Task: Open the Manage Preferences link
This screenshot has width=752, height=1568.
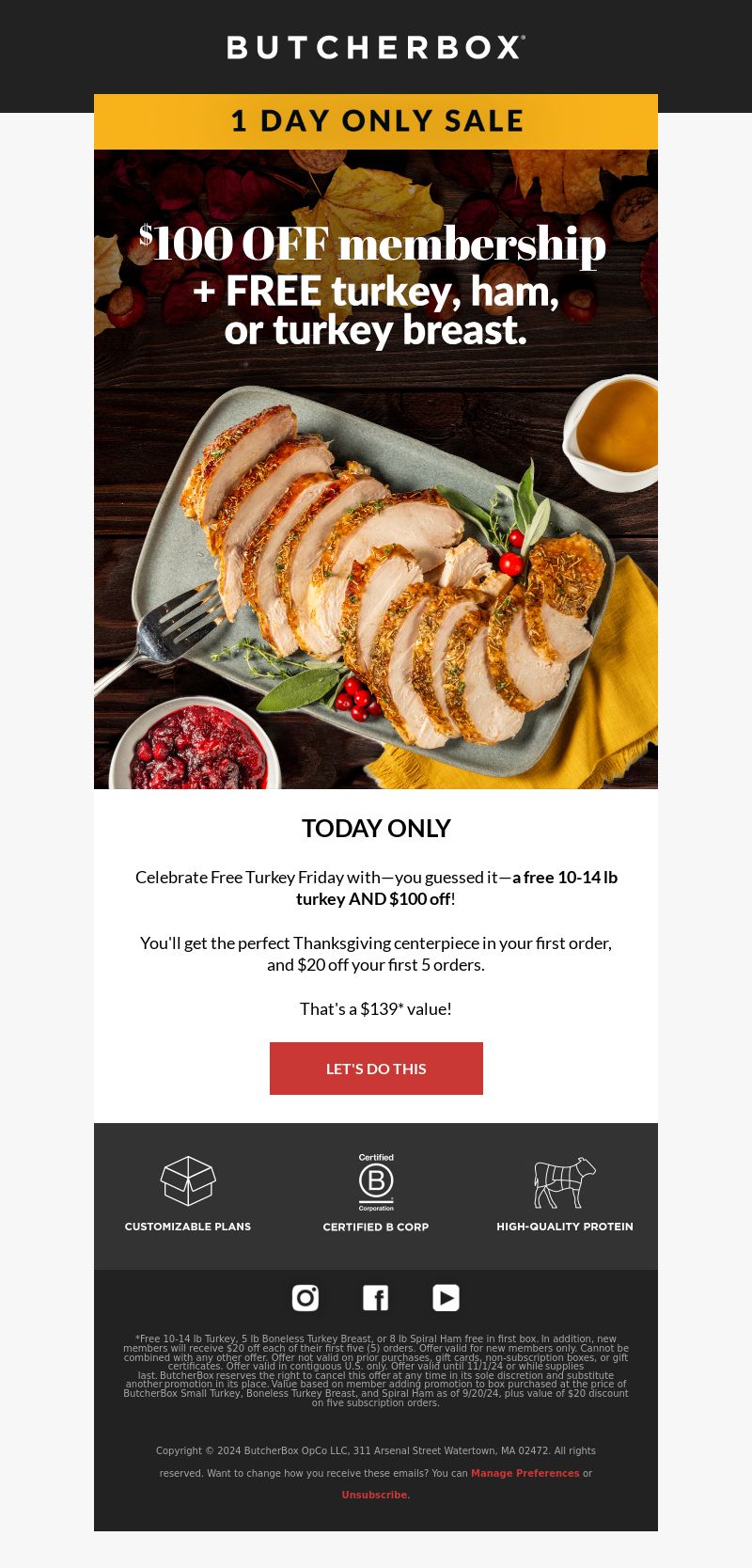Action: pyautogui.click(x=525, y=1473)
